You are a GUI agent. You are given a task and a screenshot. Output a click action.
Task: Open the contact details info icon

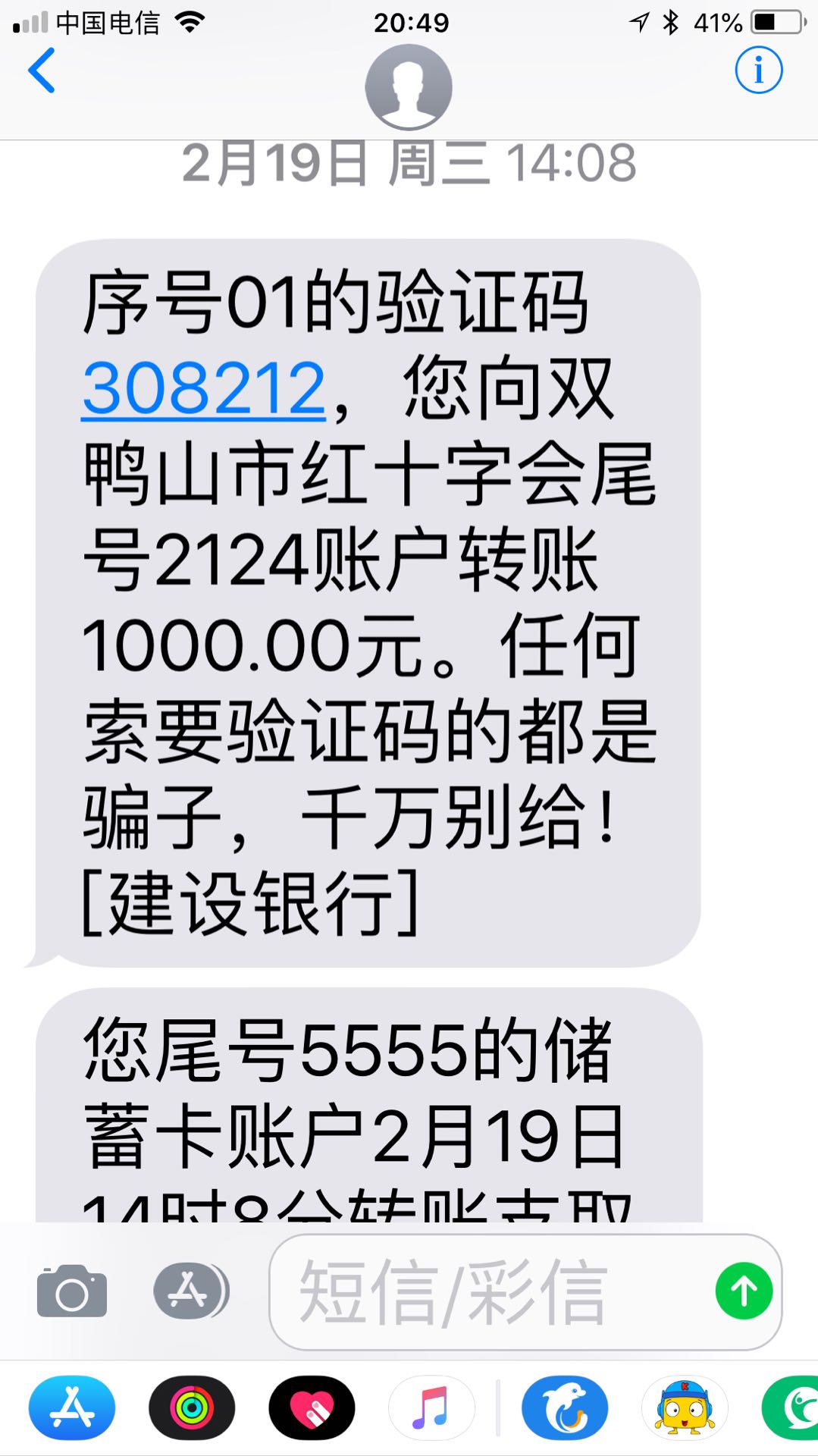click(758, 71)
